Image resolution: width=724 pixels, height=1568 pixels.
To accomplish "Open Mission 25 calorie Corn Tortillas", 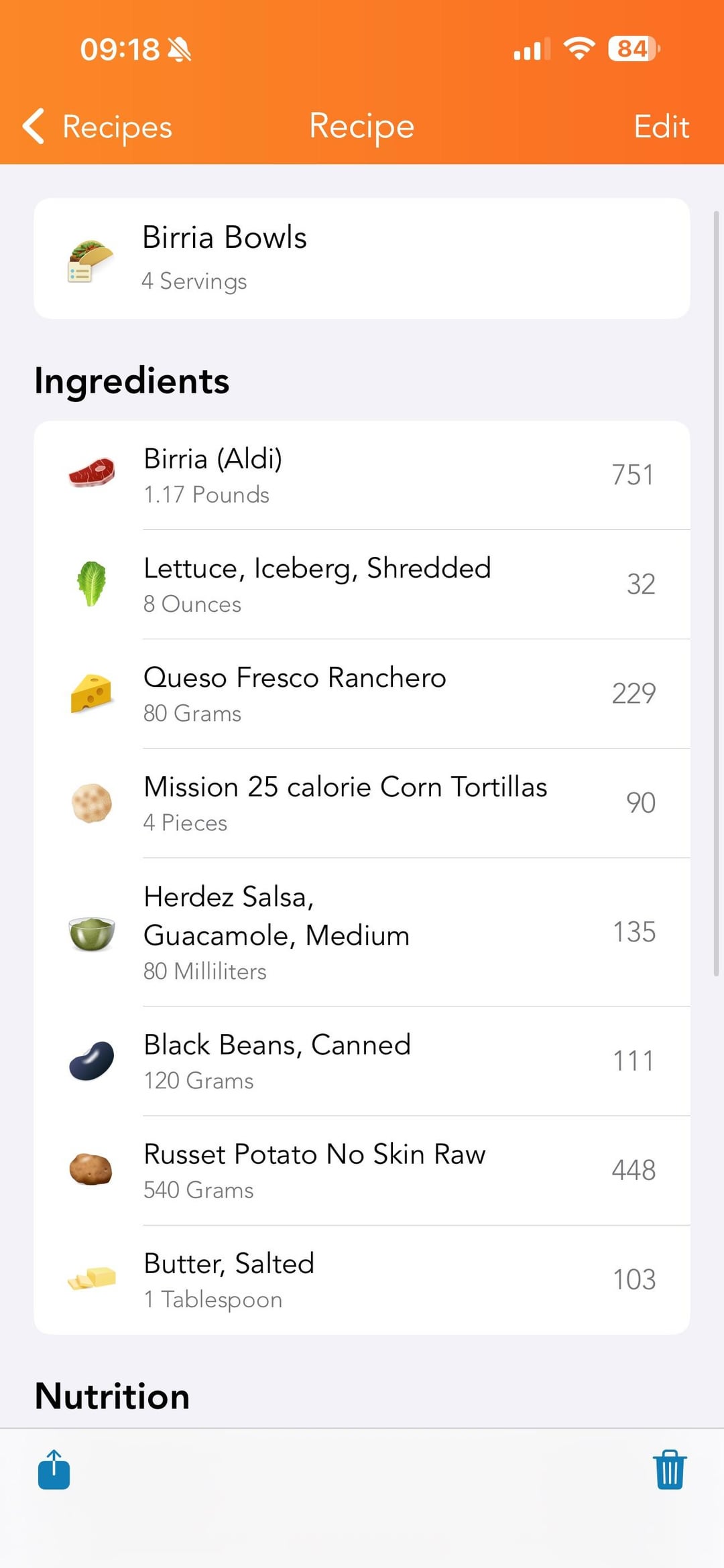I will pyautogui.click(x=362, y=803).
